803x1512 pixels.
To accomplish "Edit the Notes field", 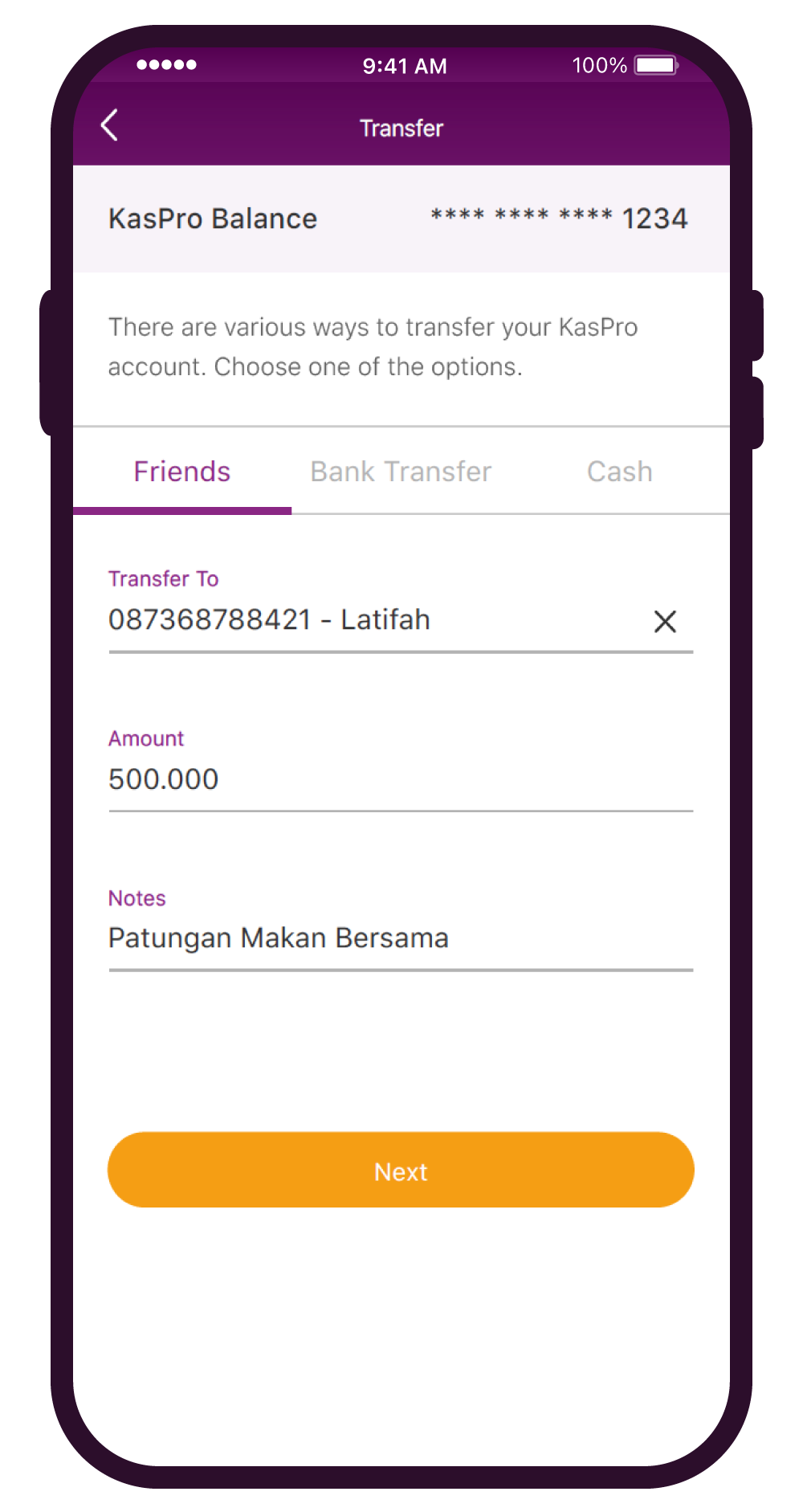I will click(400, 938).
